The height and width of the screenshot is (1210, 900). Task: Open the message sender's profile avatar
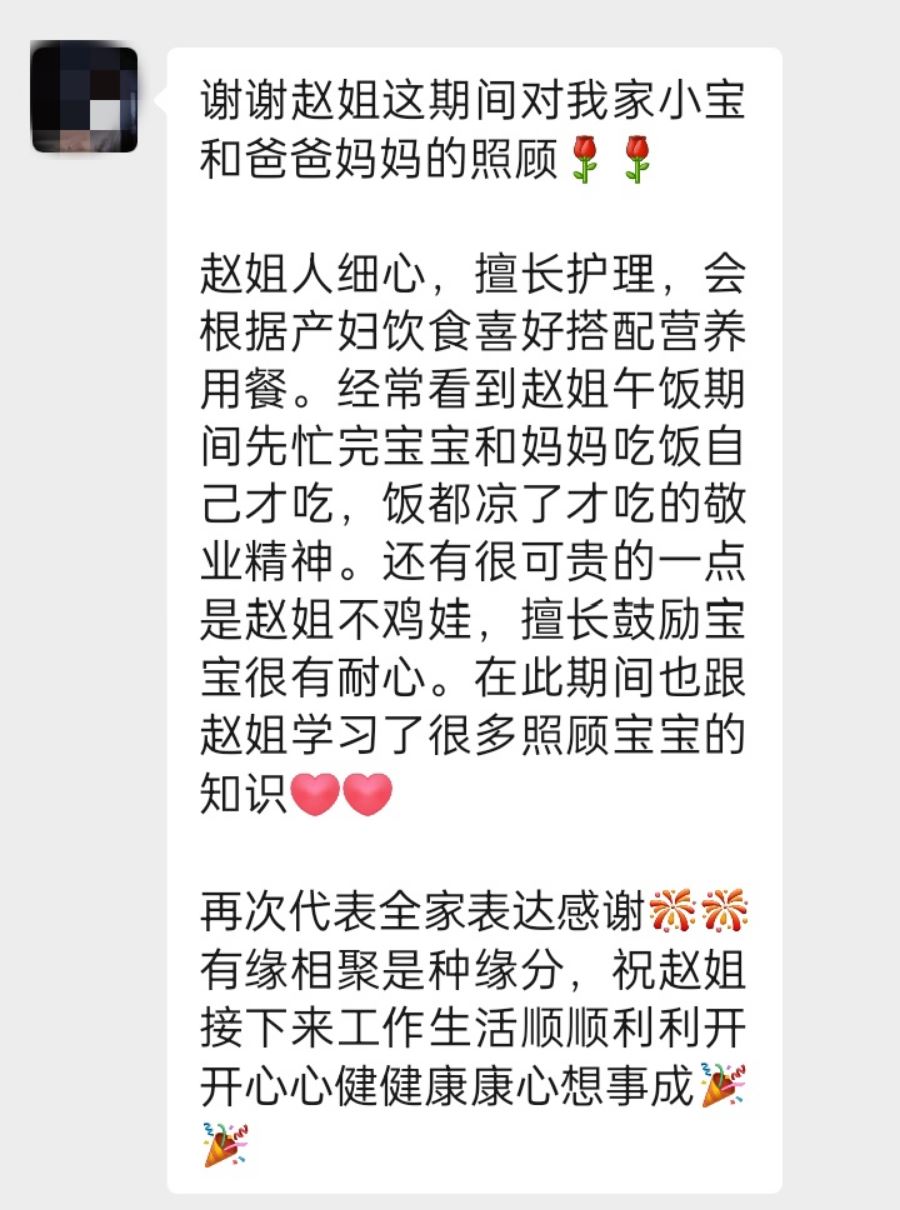click(x=84, y=99)
